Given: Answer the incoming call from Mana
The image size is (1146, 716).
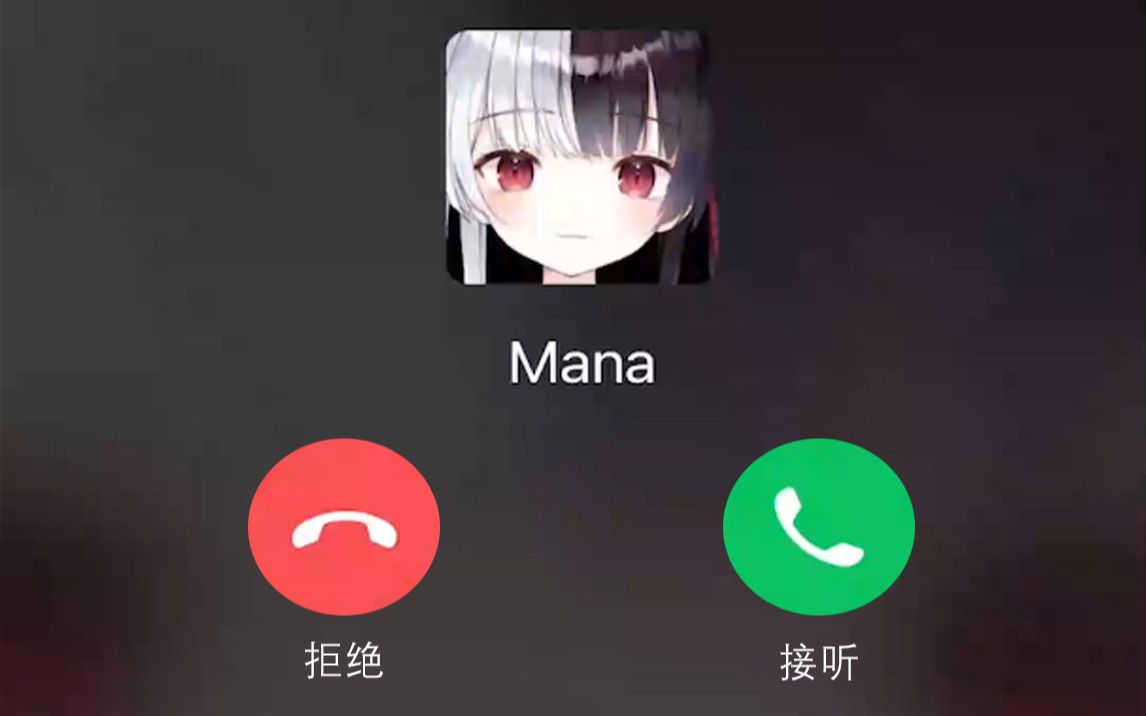Looking at the screenshot, I should 818,527.
